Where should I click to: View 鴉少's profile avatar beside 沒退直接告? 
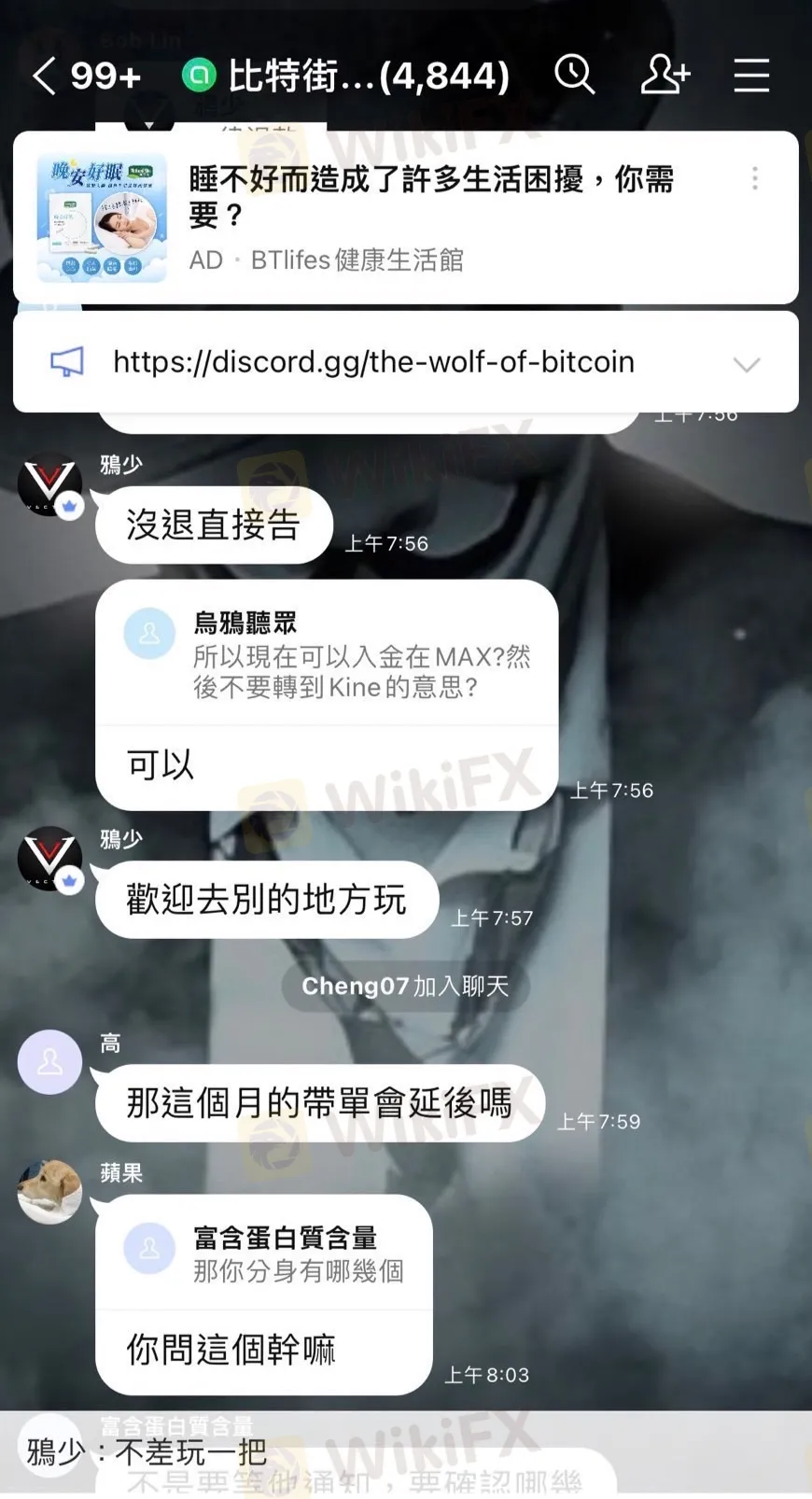(x=50, y=485)
